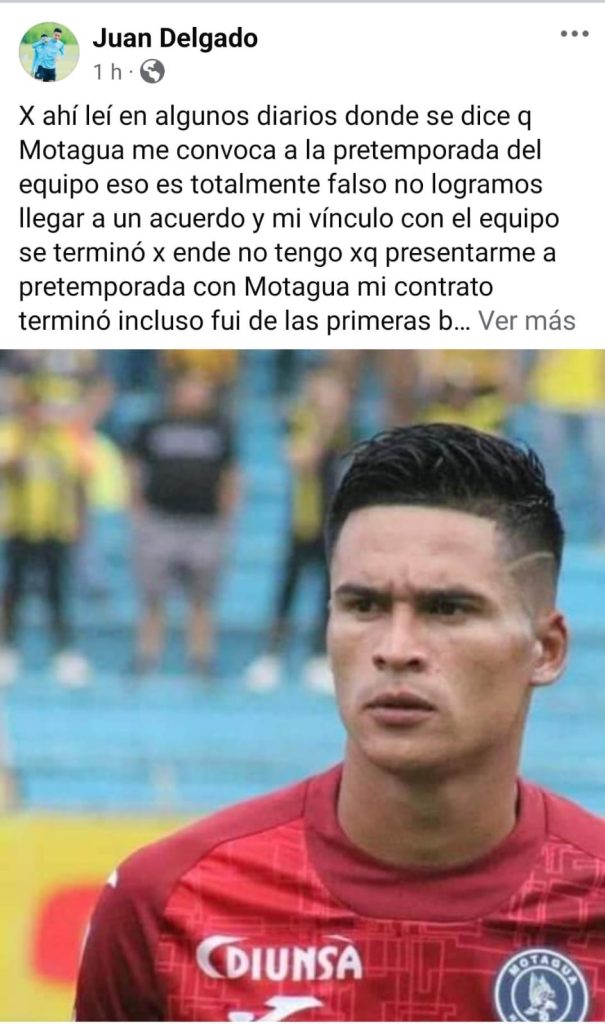Screen dimensions: 605x1024
Task: Expand the post with Ver más
Action: tap(526, 321)
